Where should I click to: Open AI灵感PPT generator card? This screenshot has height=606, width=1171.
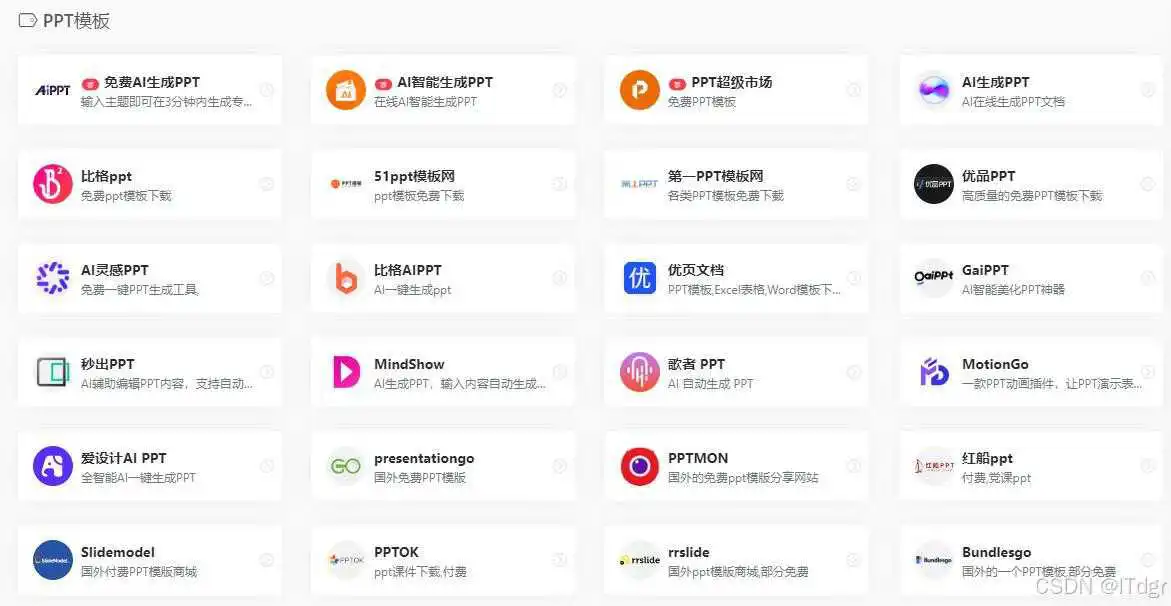pyautogui.click(x=150, y=279)
